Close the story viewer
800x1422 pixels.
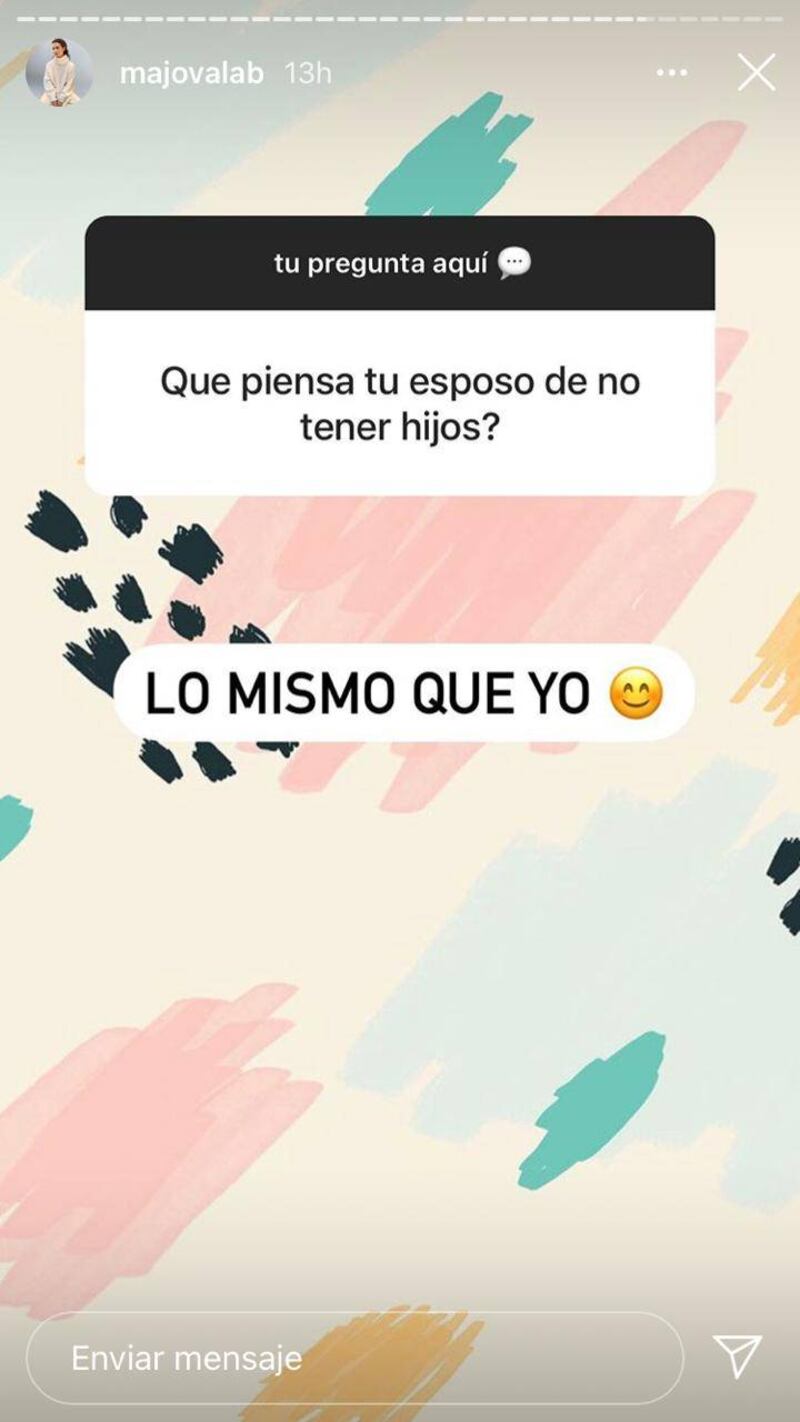point(756,73)
